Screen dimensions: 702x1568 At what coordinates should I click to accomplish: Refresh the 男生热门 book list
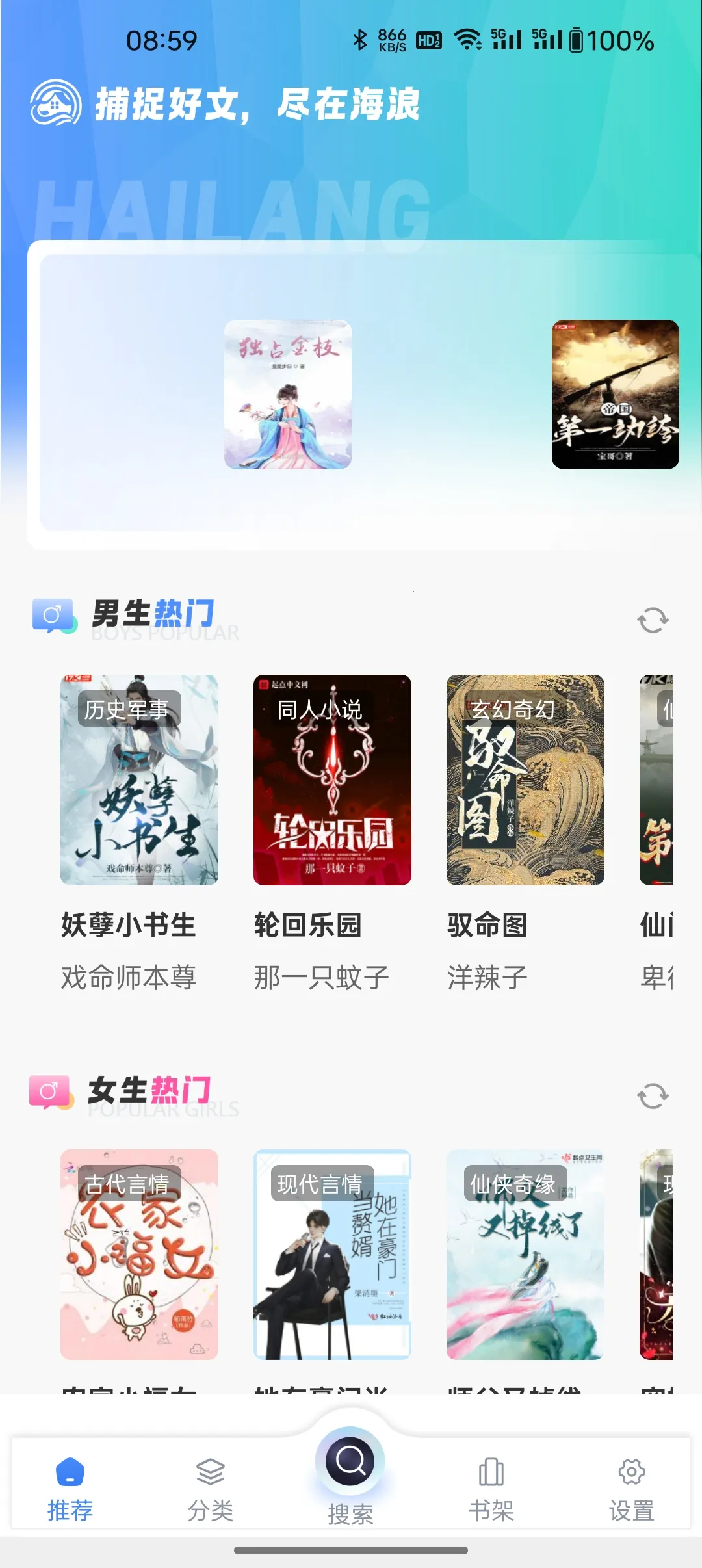click(653, 620)
